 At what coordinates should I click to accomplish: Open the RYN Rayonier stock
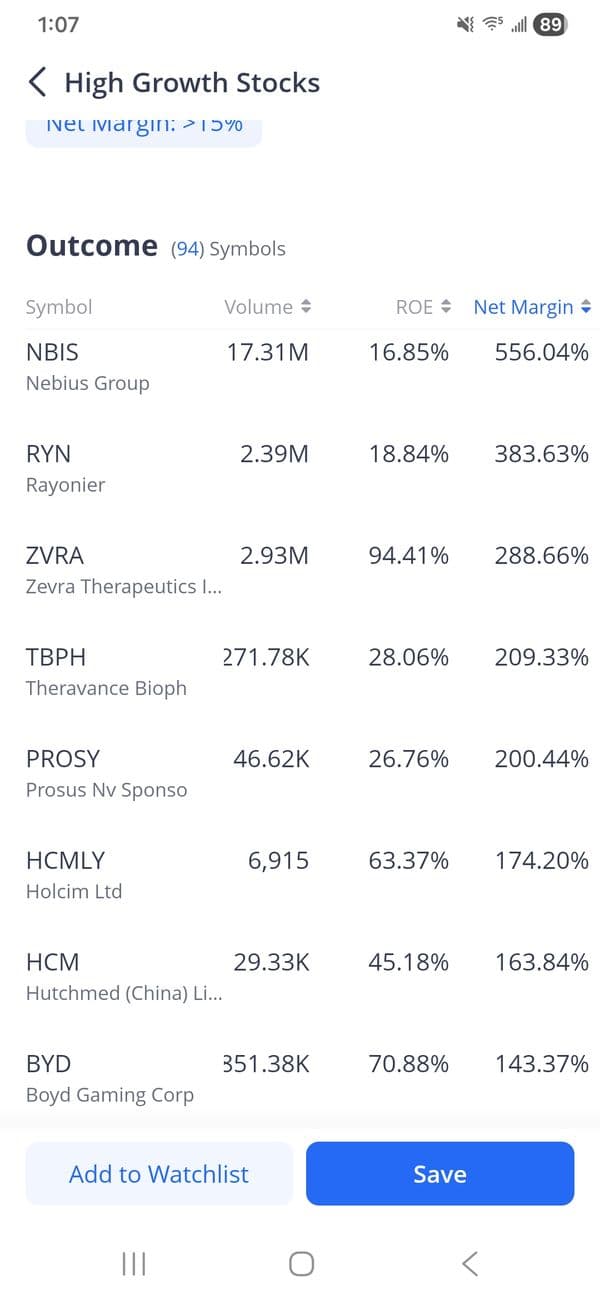pos(66,468)
